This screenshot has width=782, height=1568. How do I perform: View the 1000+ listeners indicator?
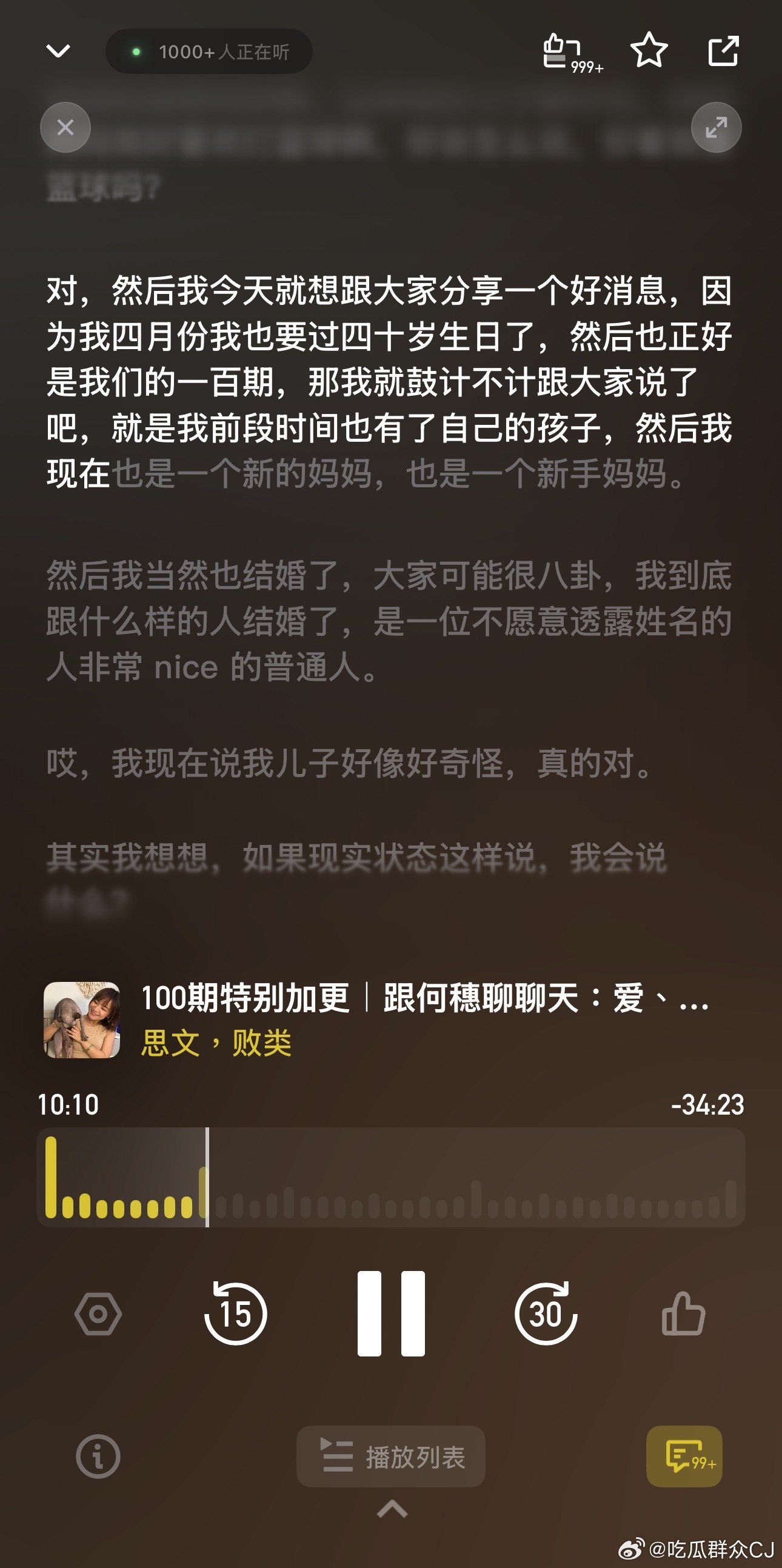coord(210,51)
